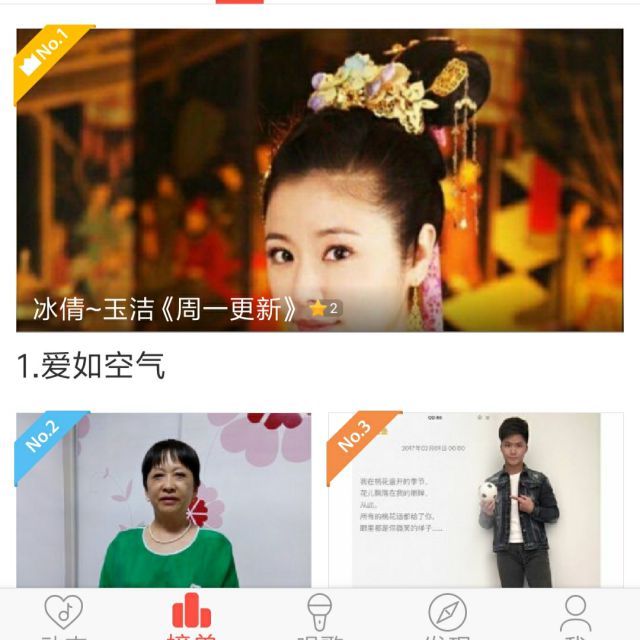The height and width of the screenshot is (640, 640).
Task: Select the rankings tab with bar chart icon
Action: tap(191, 615)
